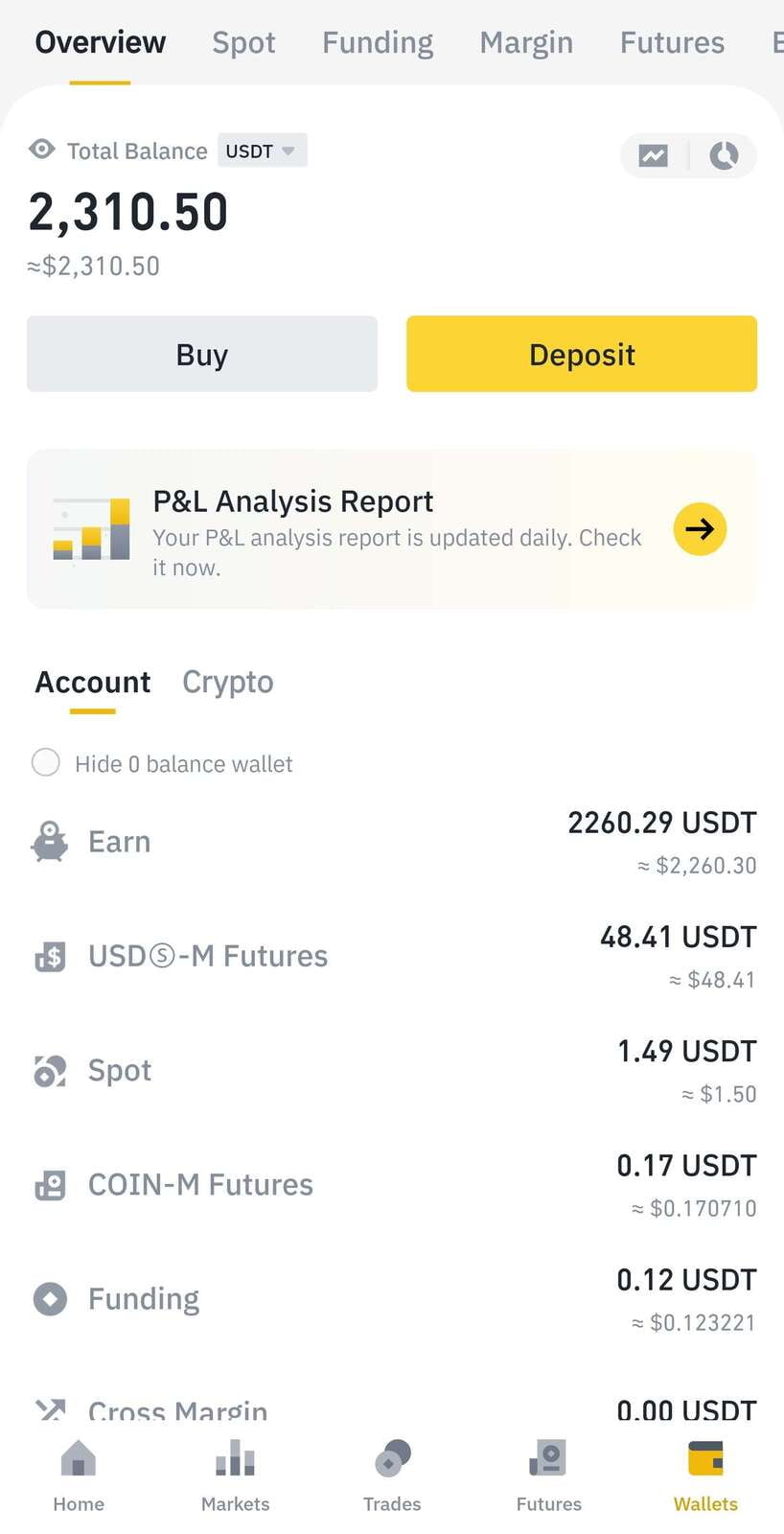Select the Futures tab at the top
The width and height of the screenshot is (784, 1534).
[672, 42]
